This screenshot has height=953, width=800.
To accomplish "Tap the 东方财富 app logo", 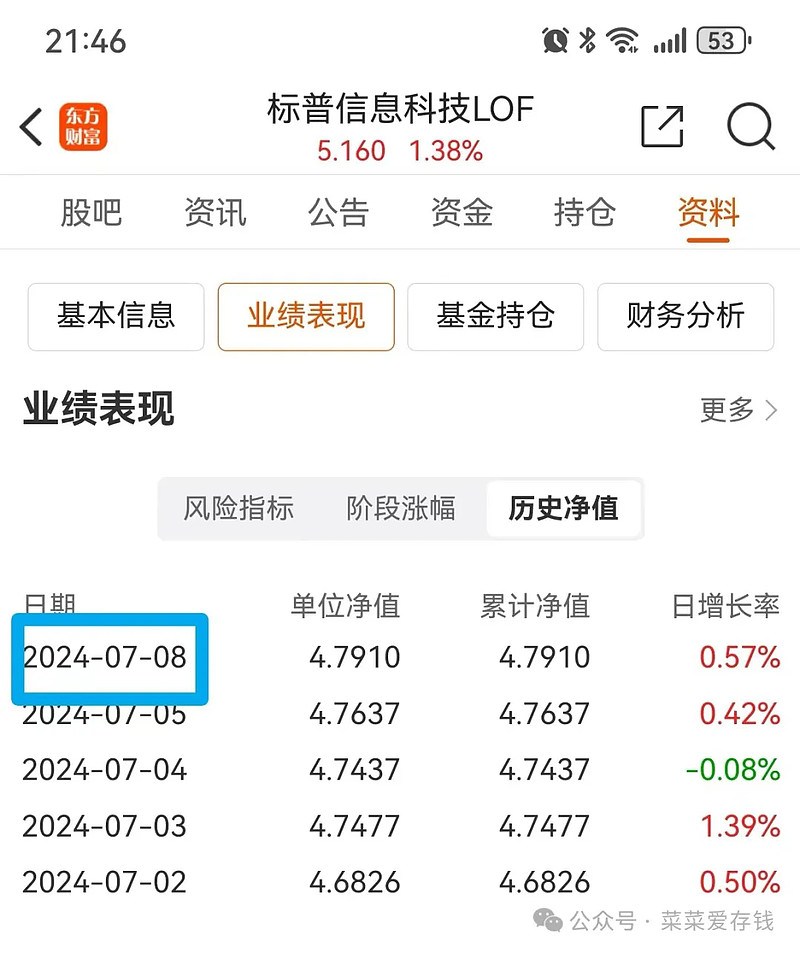I will pyautogui.click(x=88, y=128).
